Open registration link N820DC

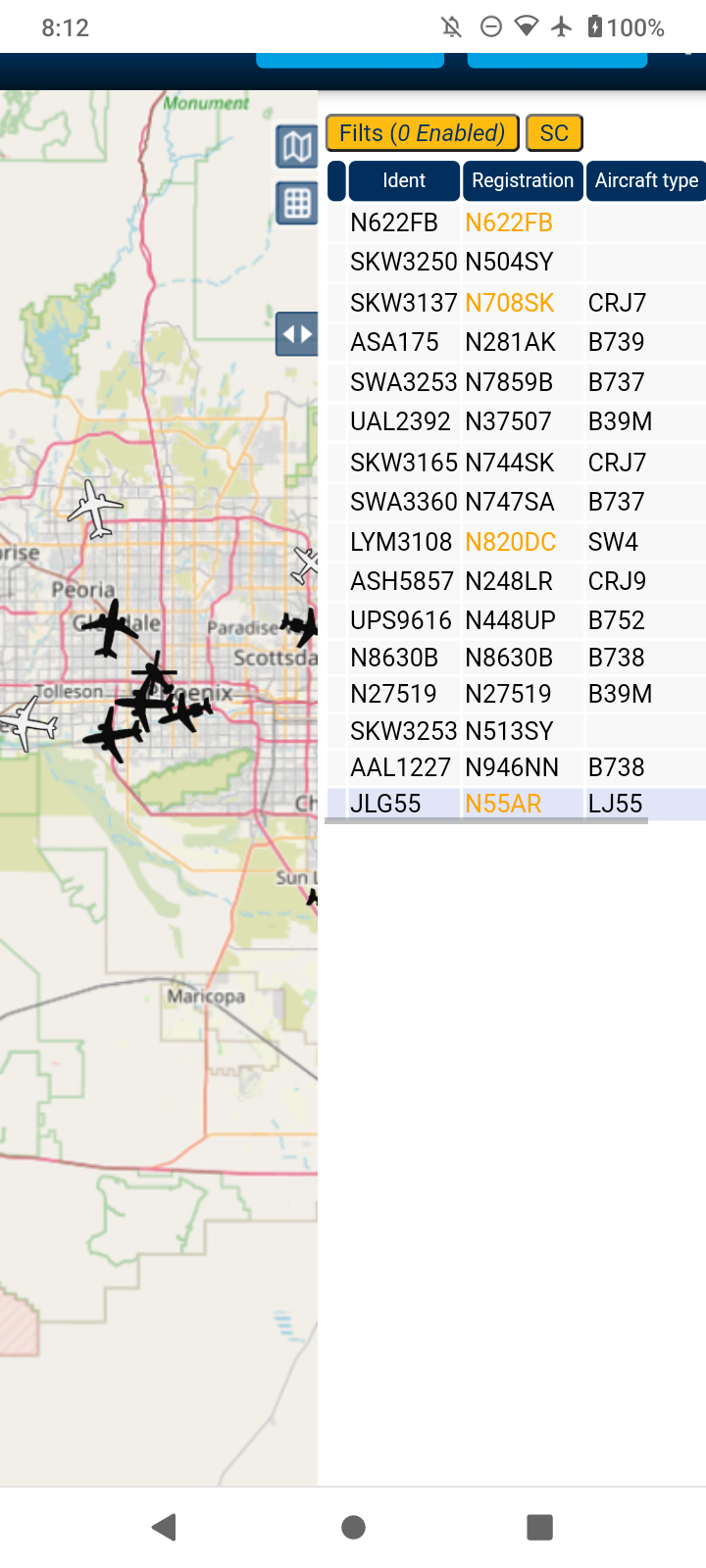(511, 542)
